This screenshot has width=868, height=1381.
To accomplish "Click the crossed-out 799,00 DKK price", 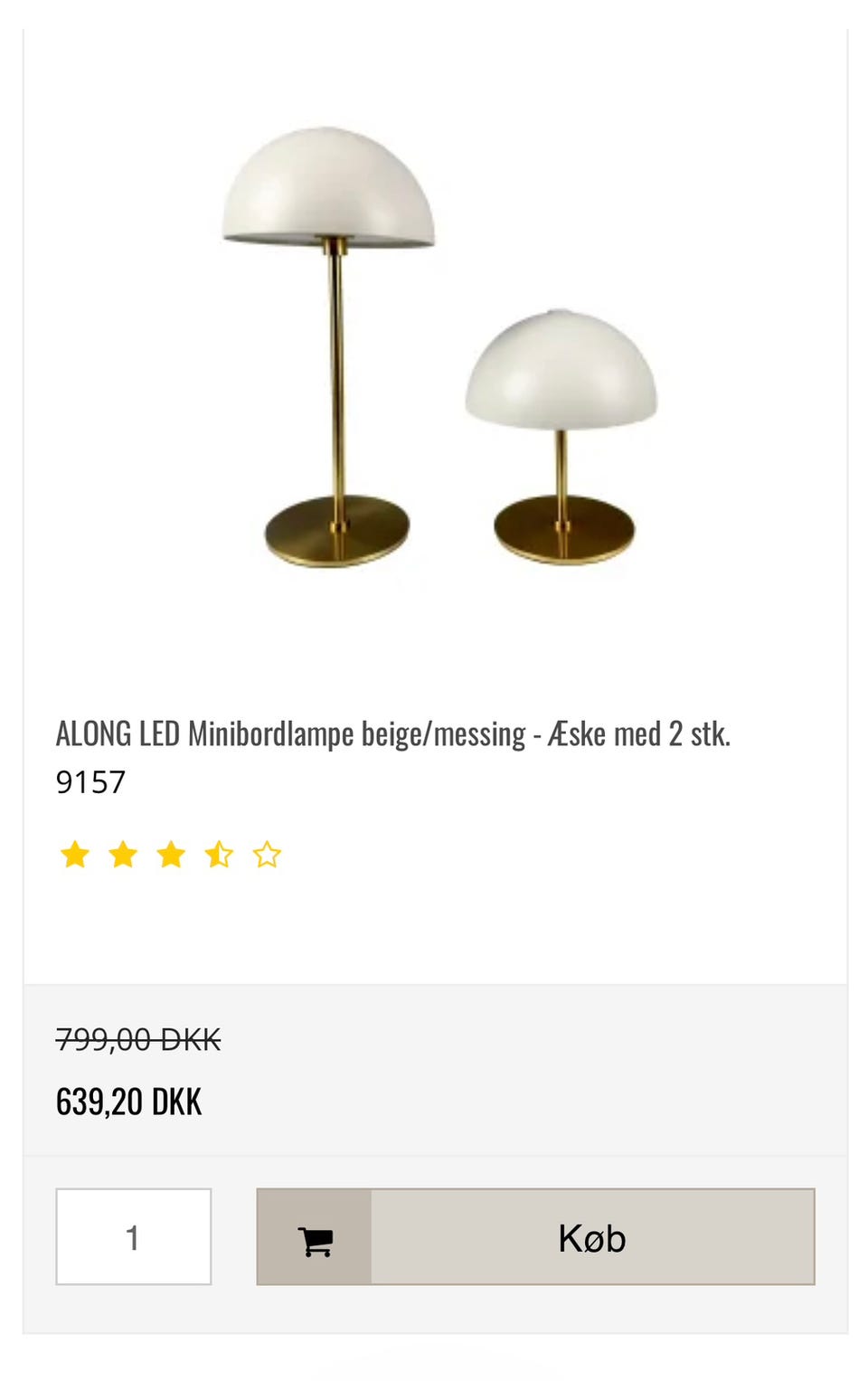I will click(137, 1041).
